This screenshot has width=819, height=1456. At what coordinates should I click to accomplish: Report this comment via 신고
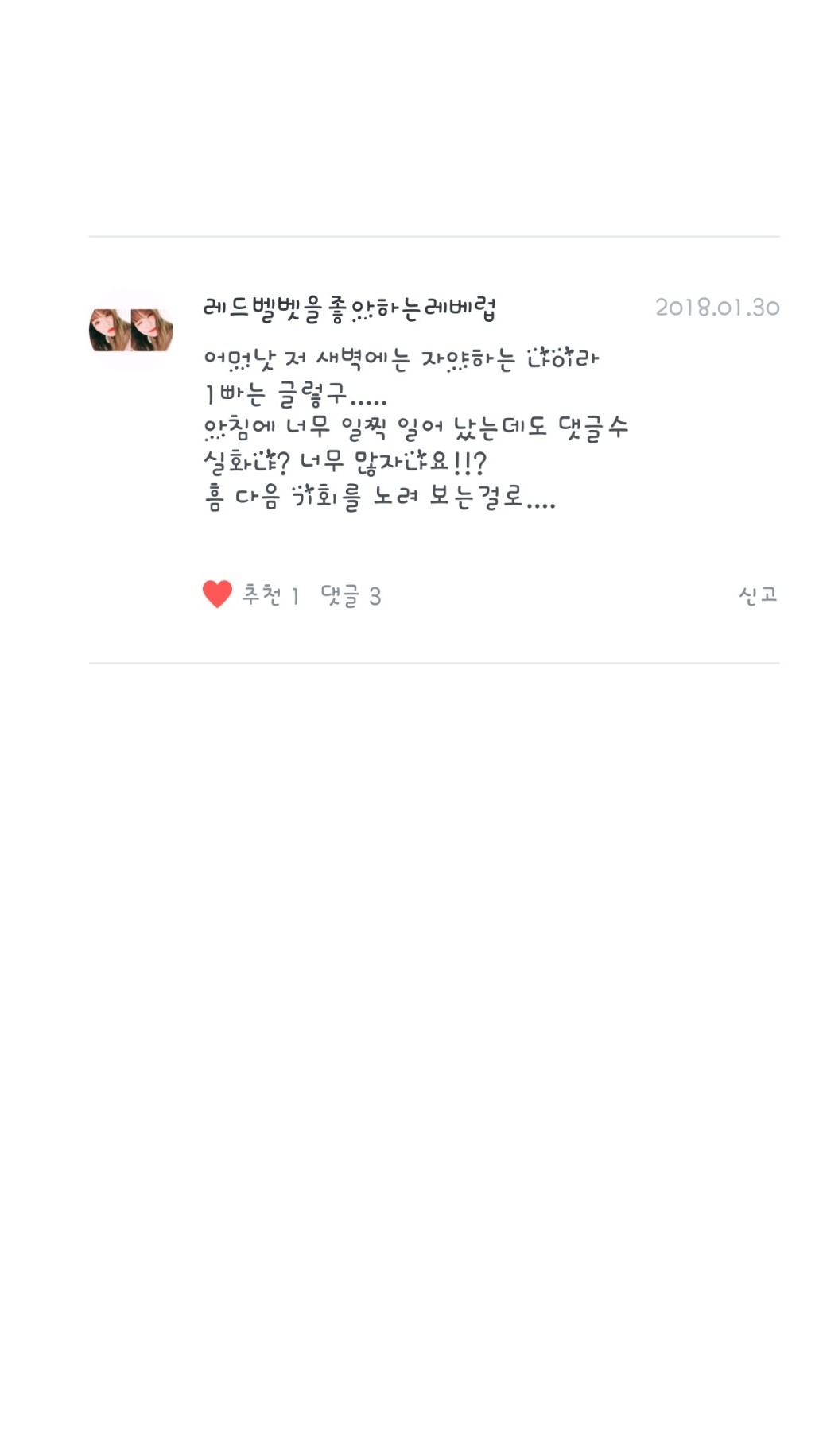pos(758,594)
